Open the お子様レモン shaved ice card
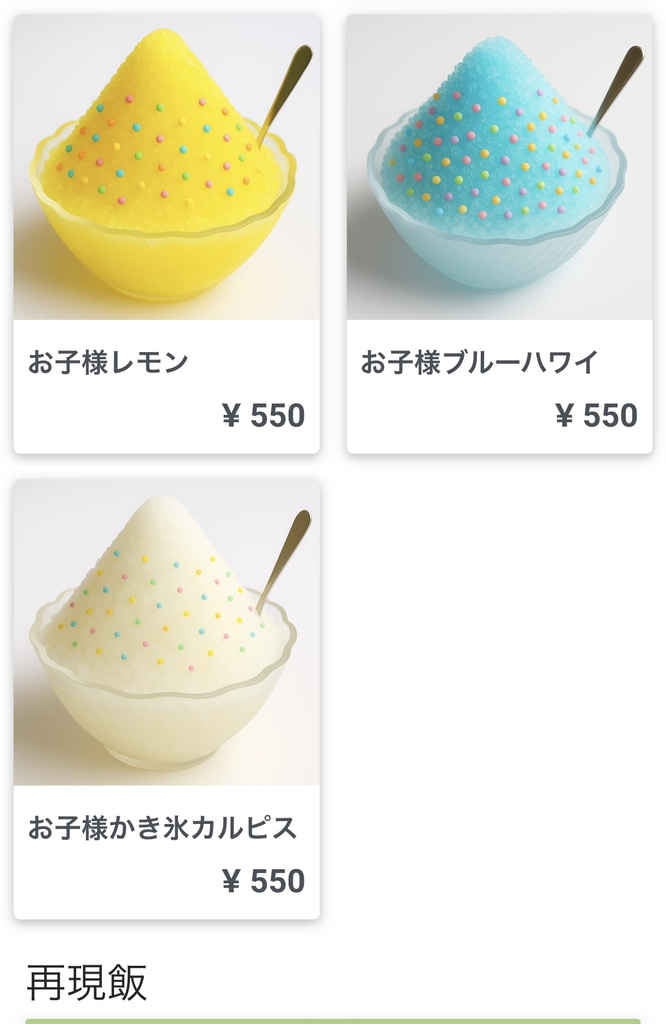Image resolution: width=666 pixels, height=1024 pixels. coord(166,234)
